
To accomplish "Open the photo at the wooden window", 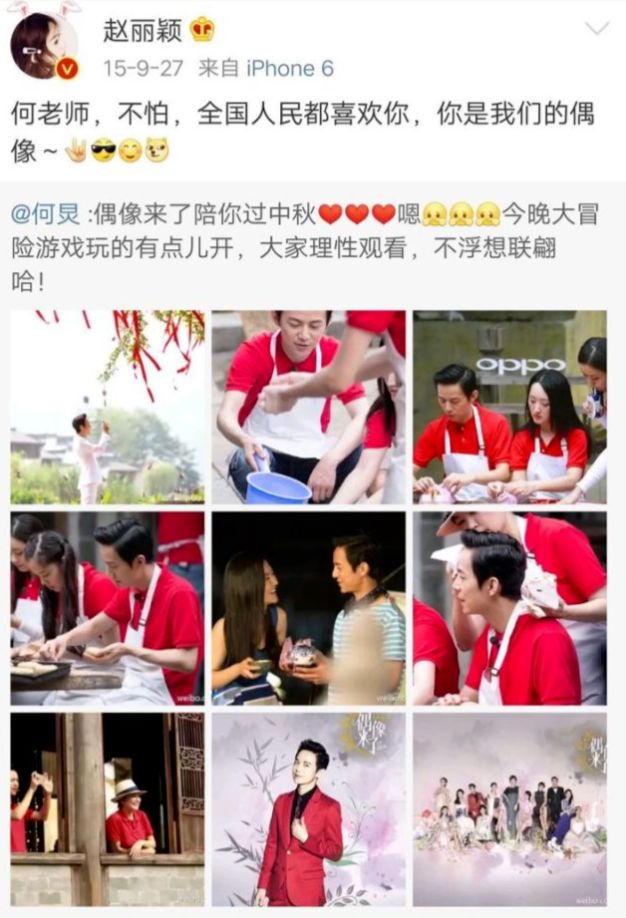I will pyautogui.click(x=108, y=809).
